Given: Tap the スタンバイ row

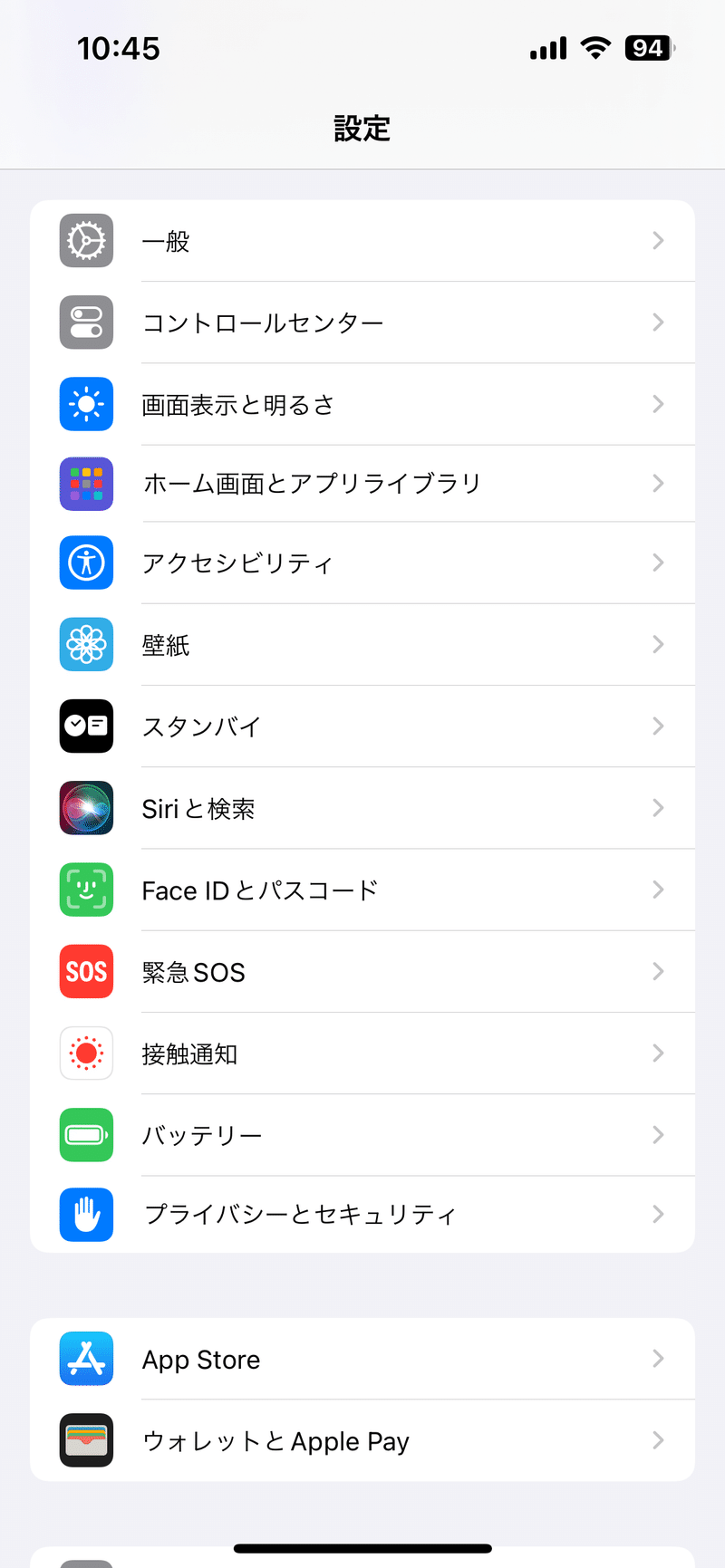Looking at the screenshot, I should point(362,726).
